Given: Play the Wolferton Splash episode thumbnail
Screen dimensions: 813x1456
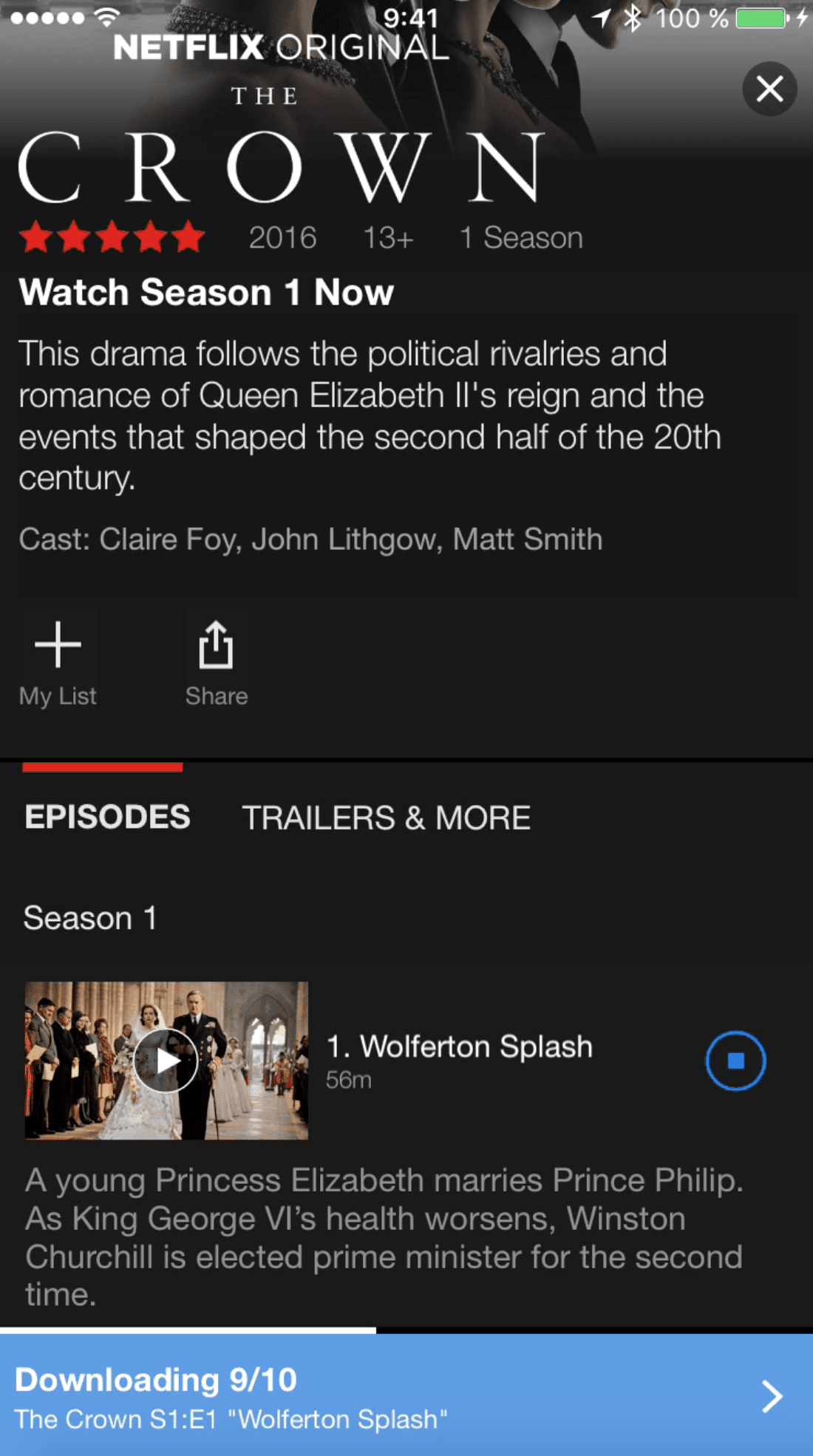Looking at the screenshot, I should [x=166, y=1061].
